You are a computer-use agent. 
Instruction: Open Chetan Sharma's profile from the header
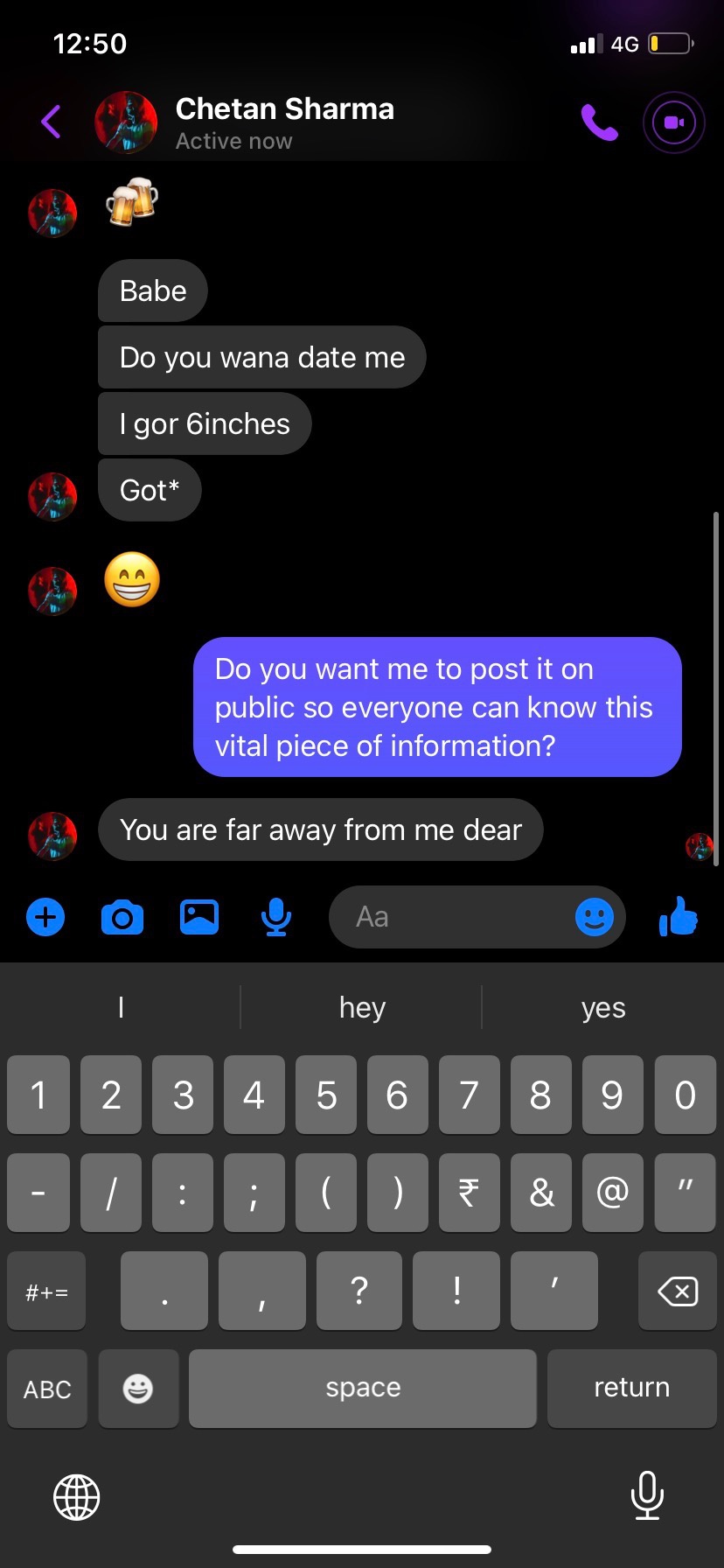tap(283, 122)
